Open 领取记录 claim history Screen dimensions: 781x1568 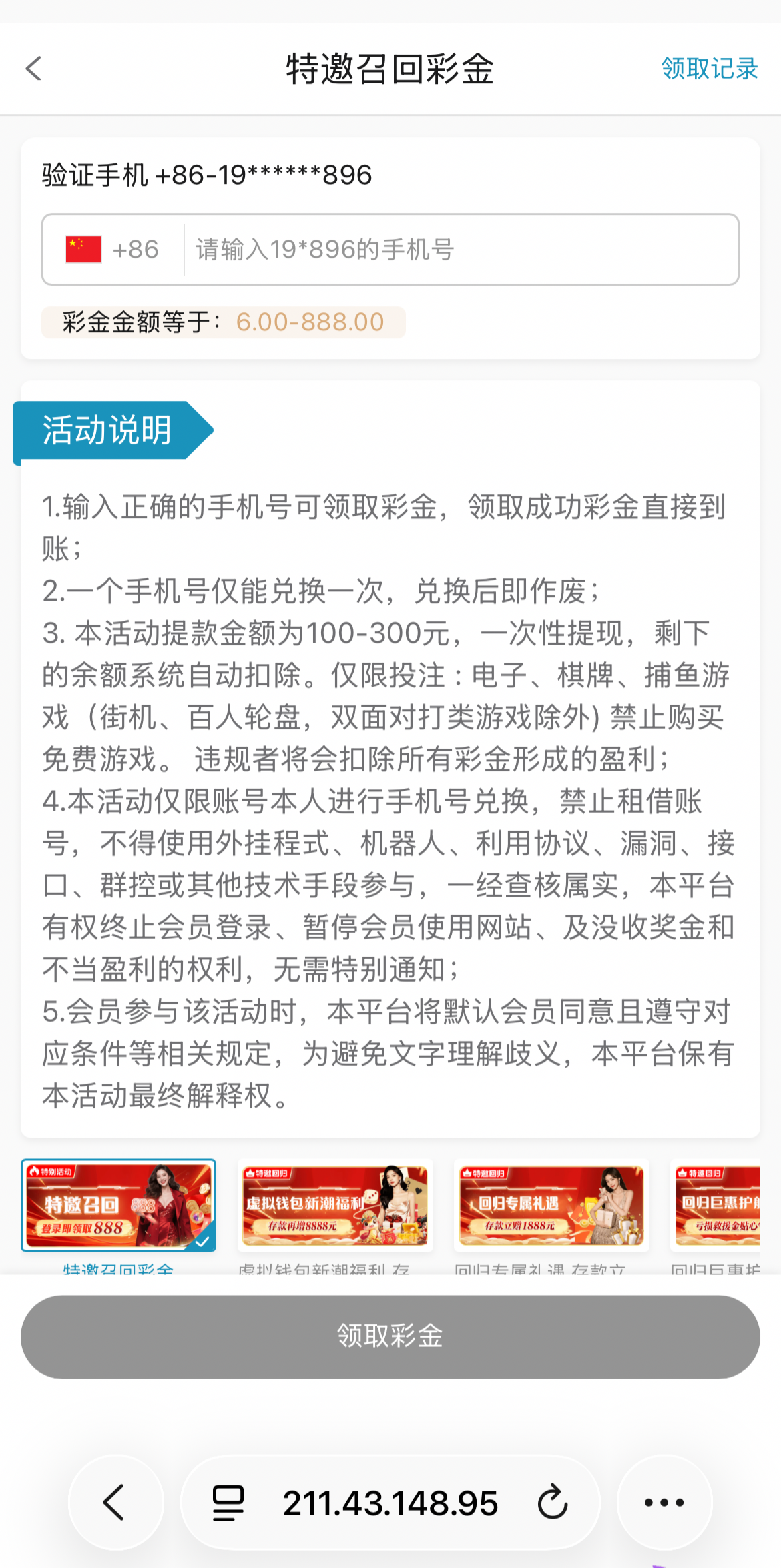click(709, 69)
